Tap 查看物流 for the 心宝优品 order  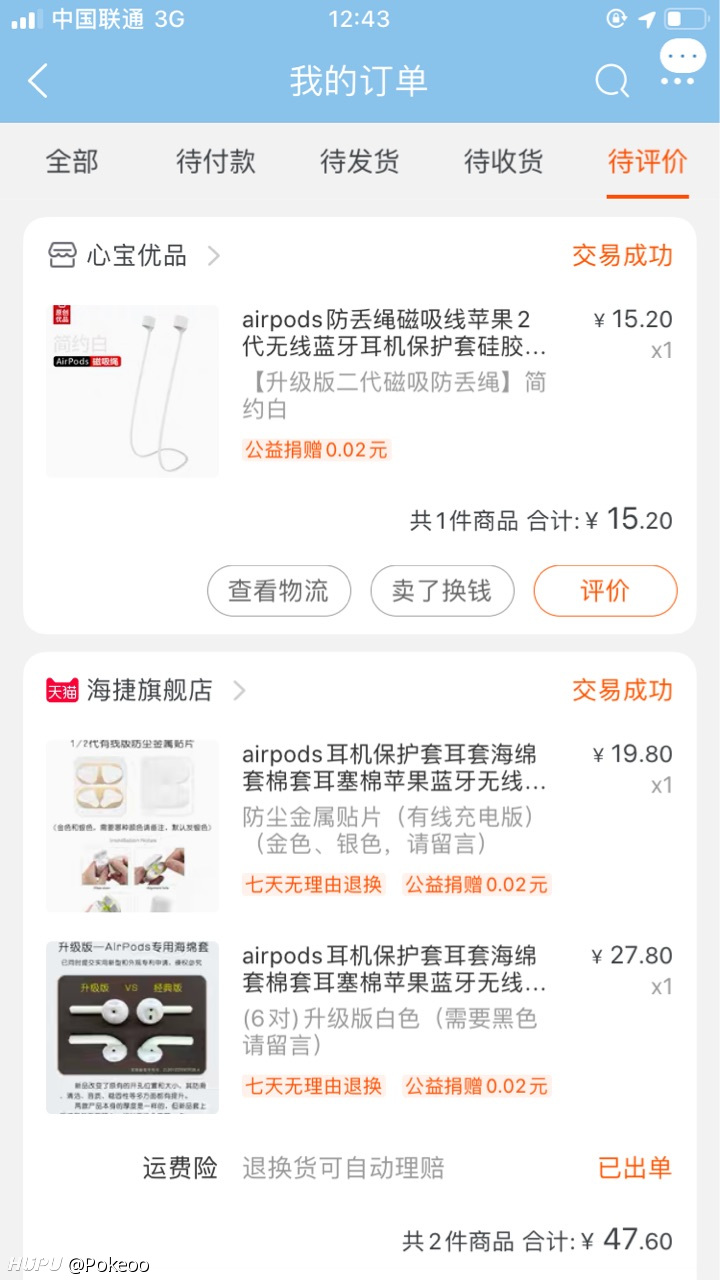(279, 591)
